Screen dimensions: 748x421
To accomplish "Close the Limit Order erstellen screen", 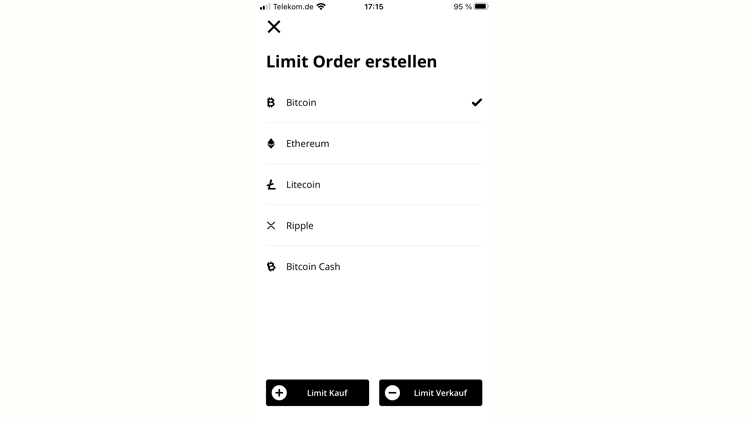I will coord(274,27).
